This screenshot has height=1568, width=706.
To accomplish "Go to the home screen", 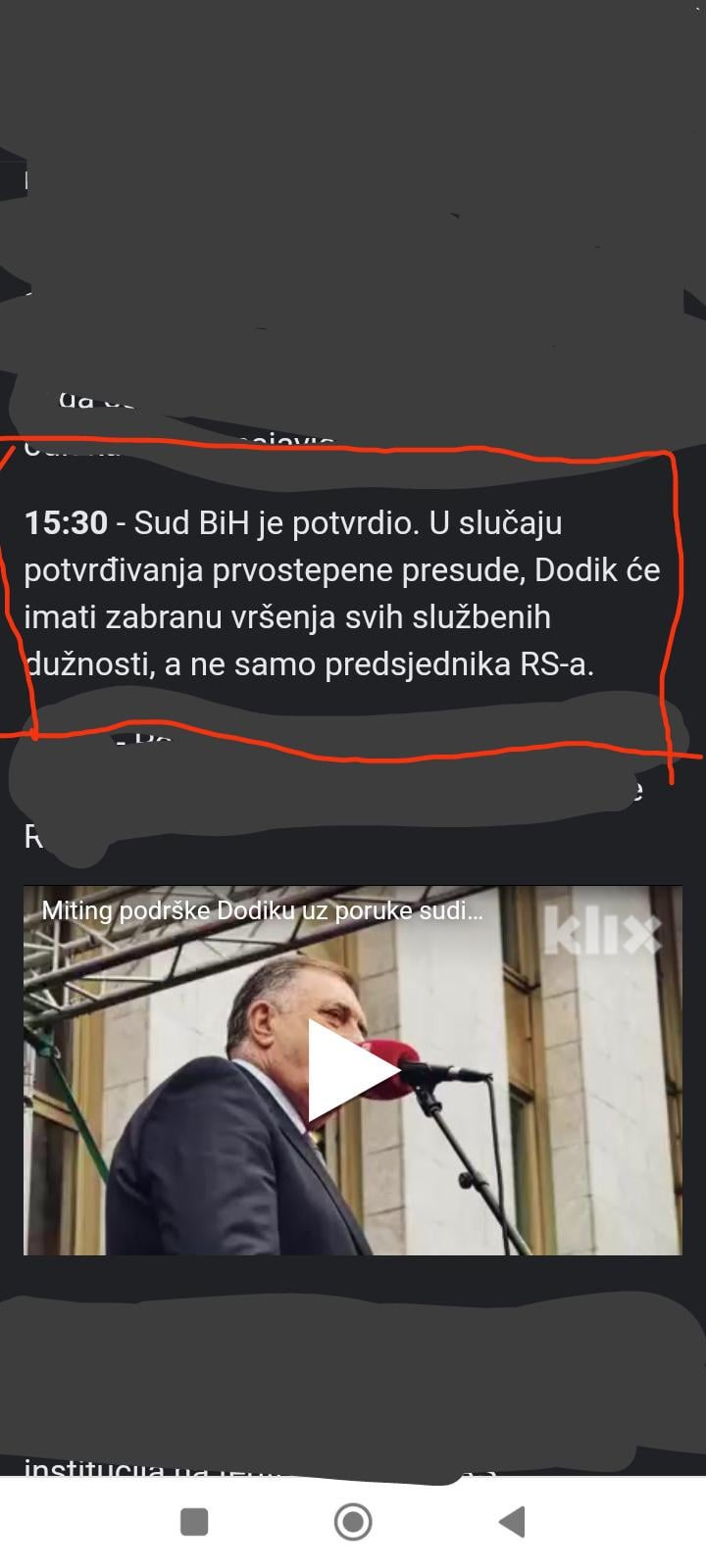I will (353, 1522).
